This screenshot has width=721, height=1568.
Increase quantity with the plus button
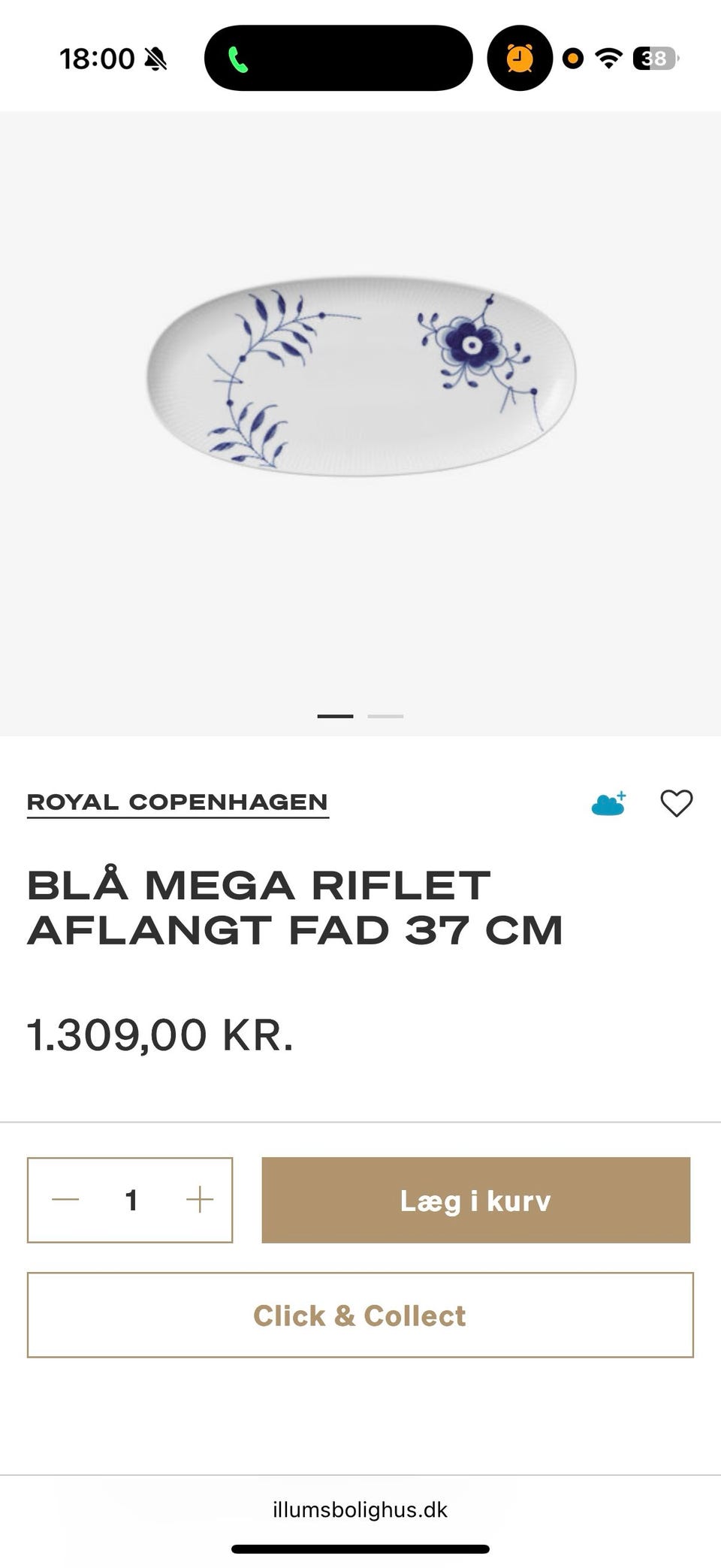pyautogui.click(x=200, y=1200)
